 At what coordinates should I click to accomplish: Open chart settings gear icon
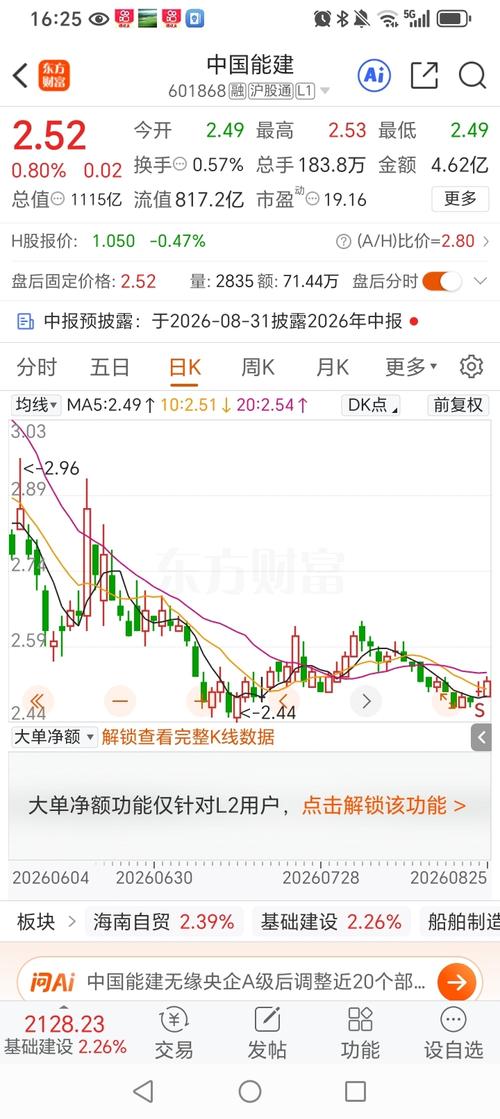coord(471,367)
